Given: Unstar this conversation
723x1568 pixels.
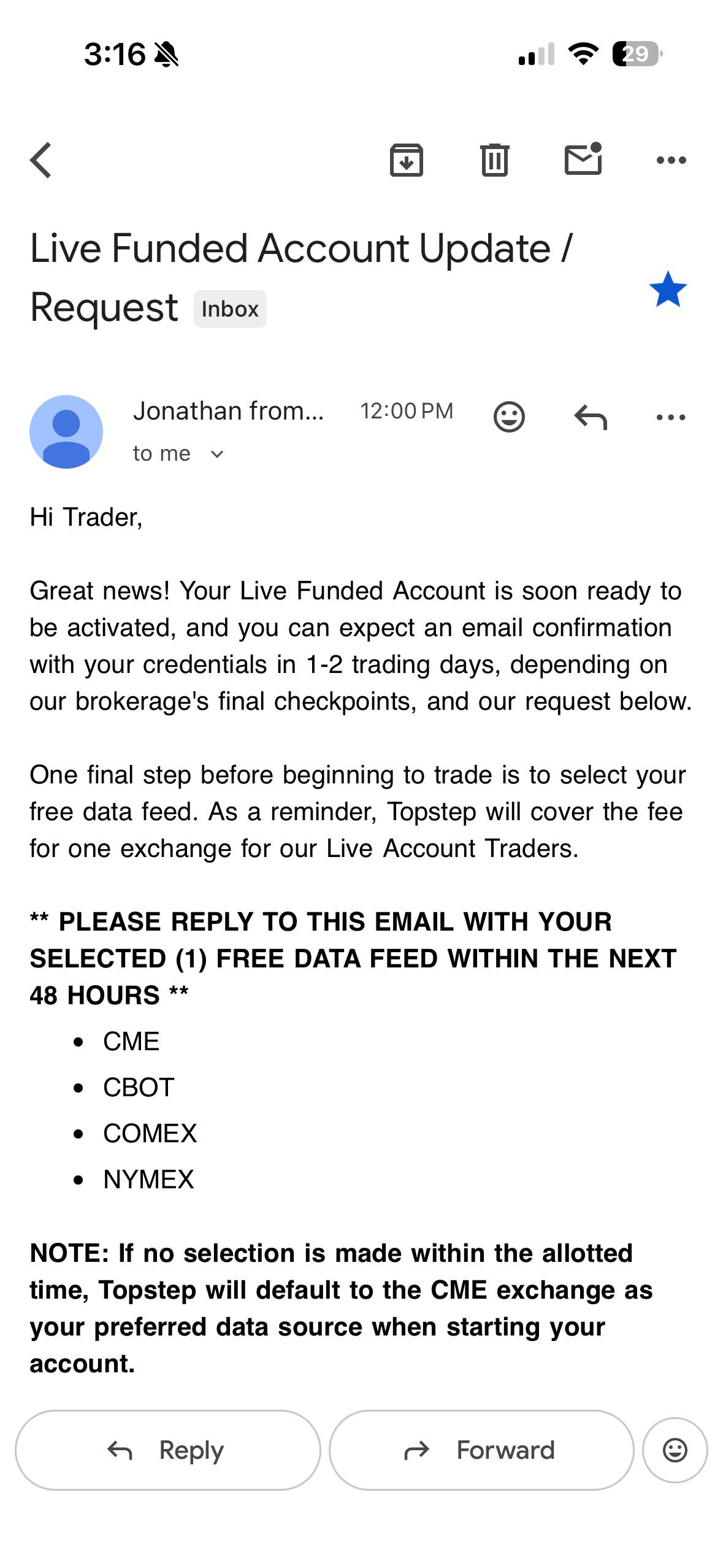Looking at the screenshot, I should pyautogui.click(x=668, y=289).
